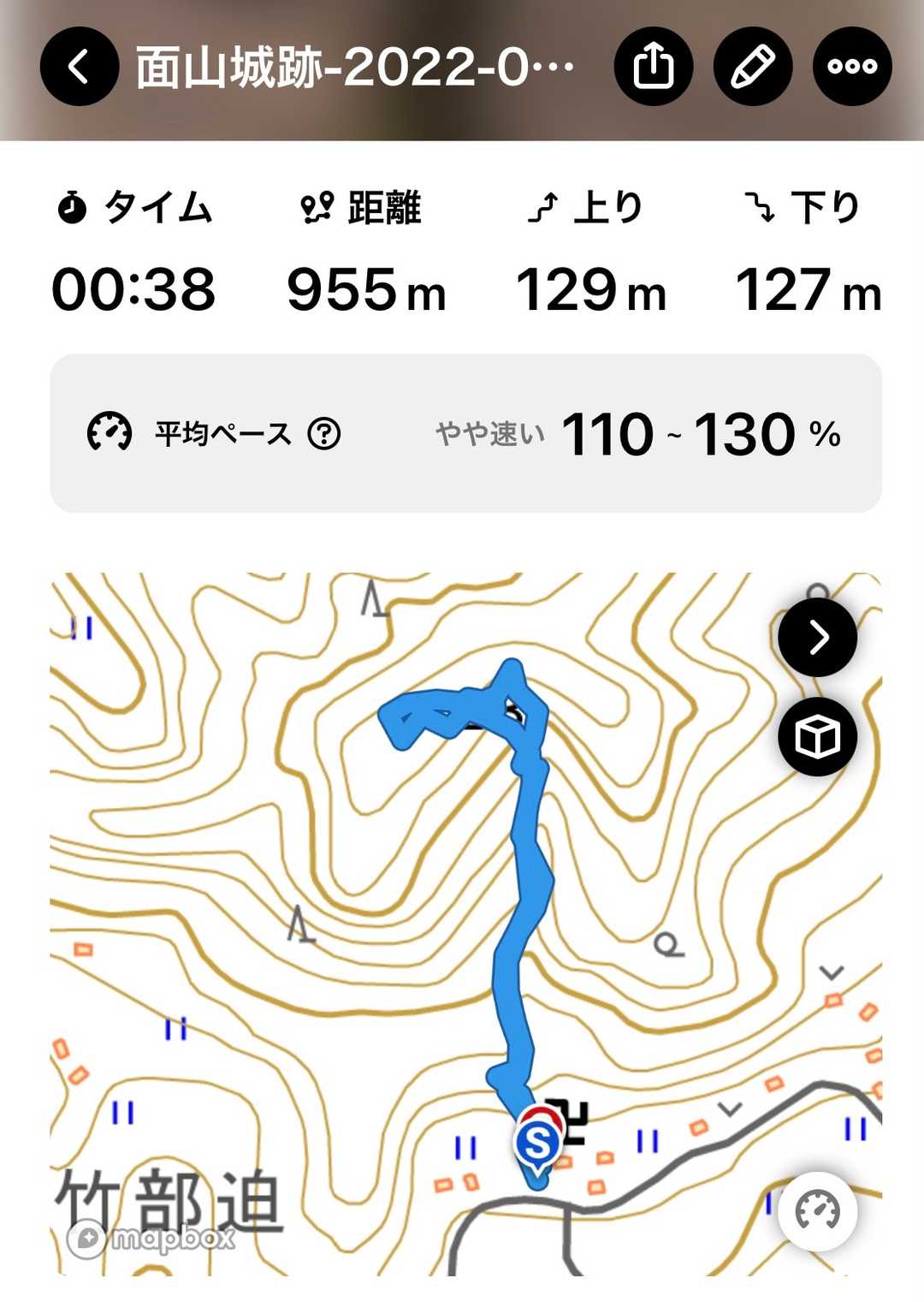Open the three-dot overflow menu
The height and width of the screenshot is (1302, 924).
852,67
